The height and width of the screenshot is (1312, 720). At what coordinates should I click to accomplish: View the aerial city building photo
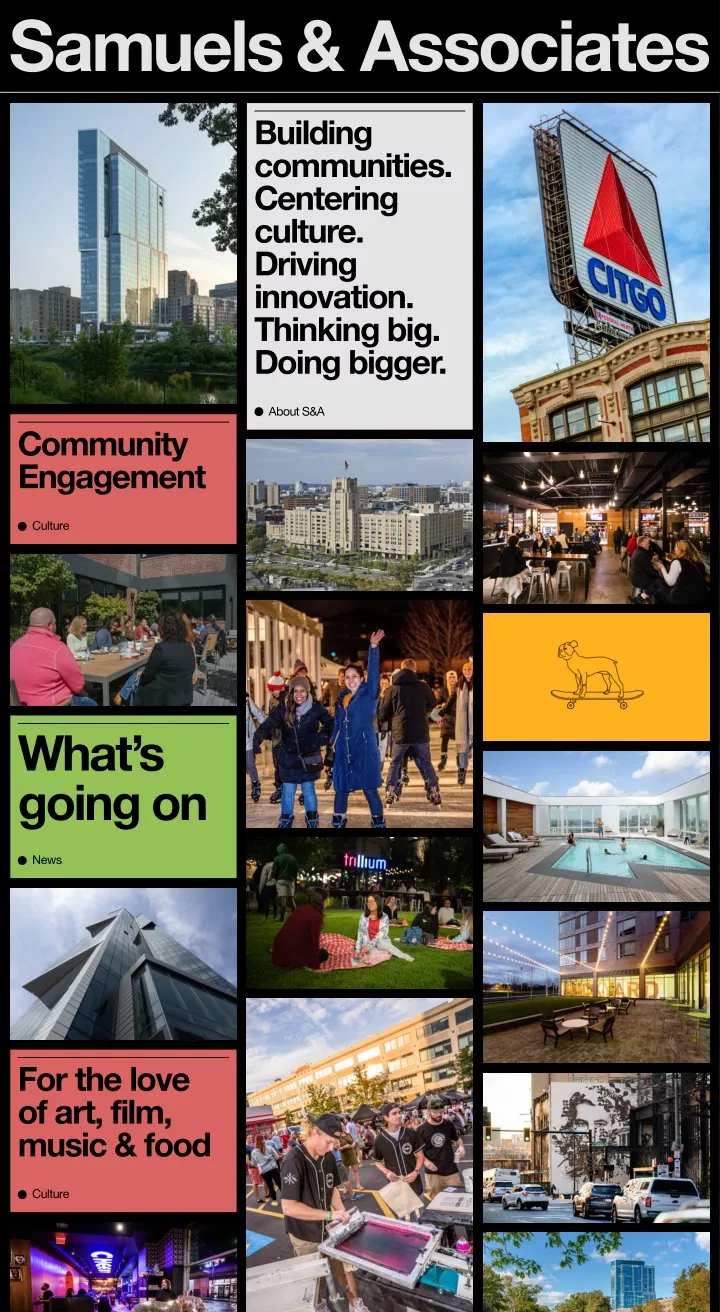pyautogui.click(x=360, y=515)
